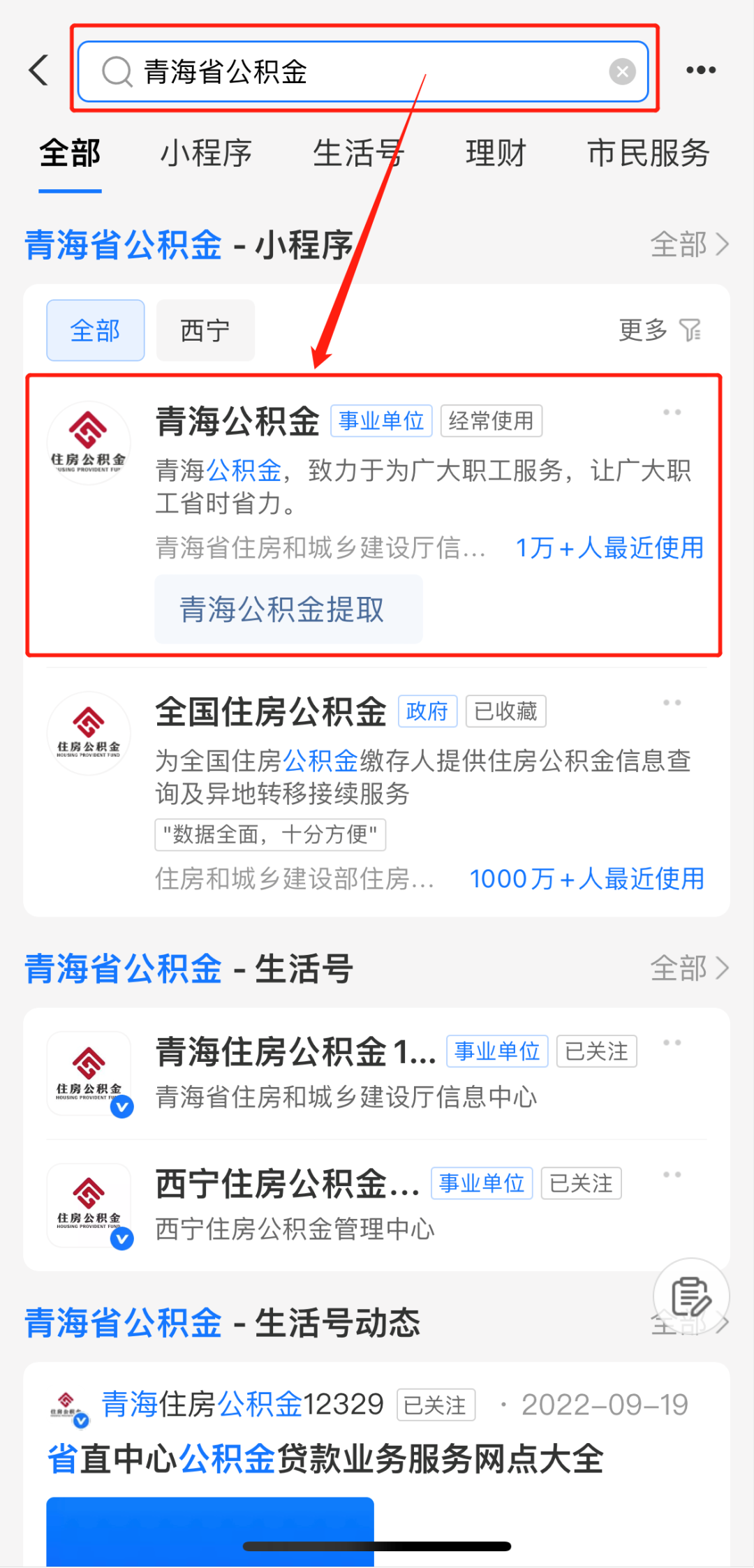Open 更多 filter options
The width and height of the screenshot is (754, 1568).
[659, 330]
